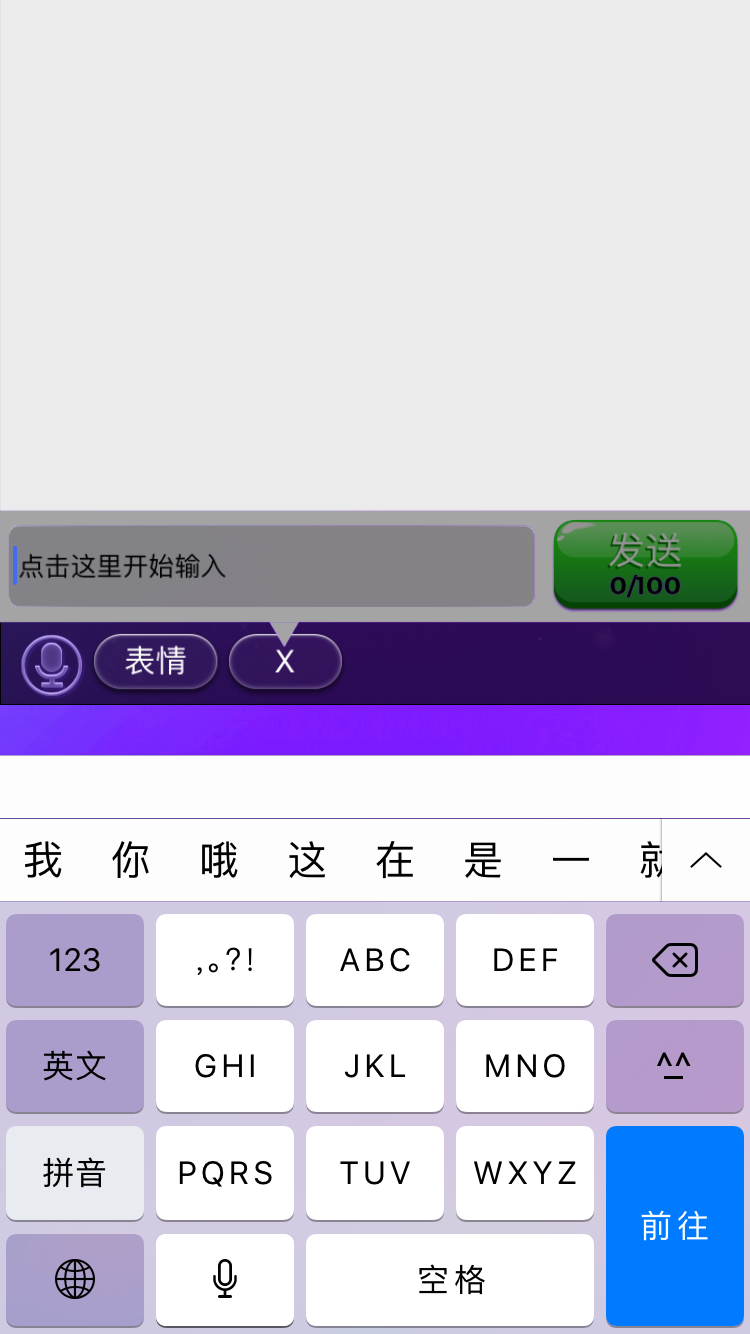
Task: Switch to the 123 number keyboard
Action: click(75, 960)
